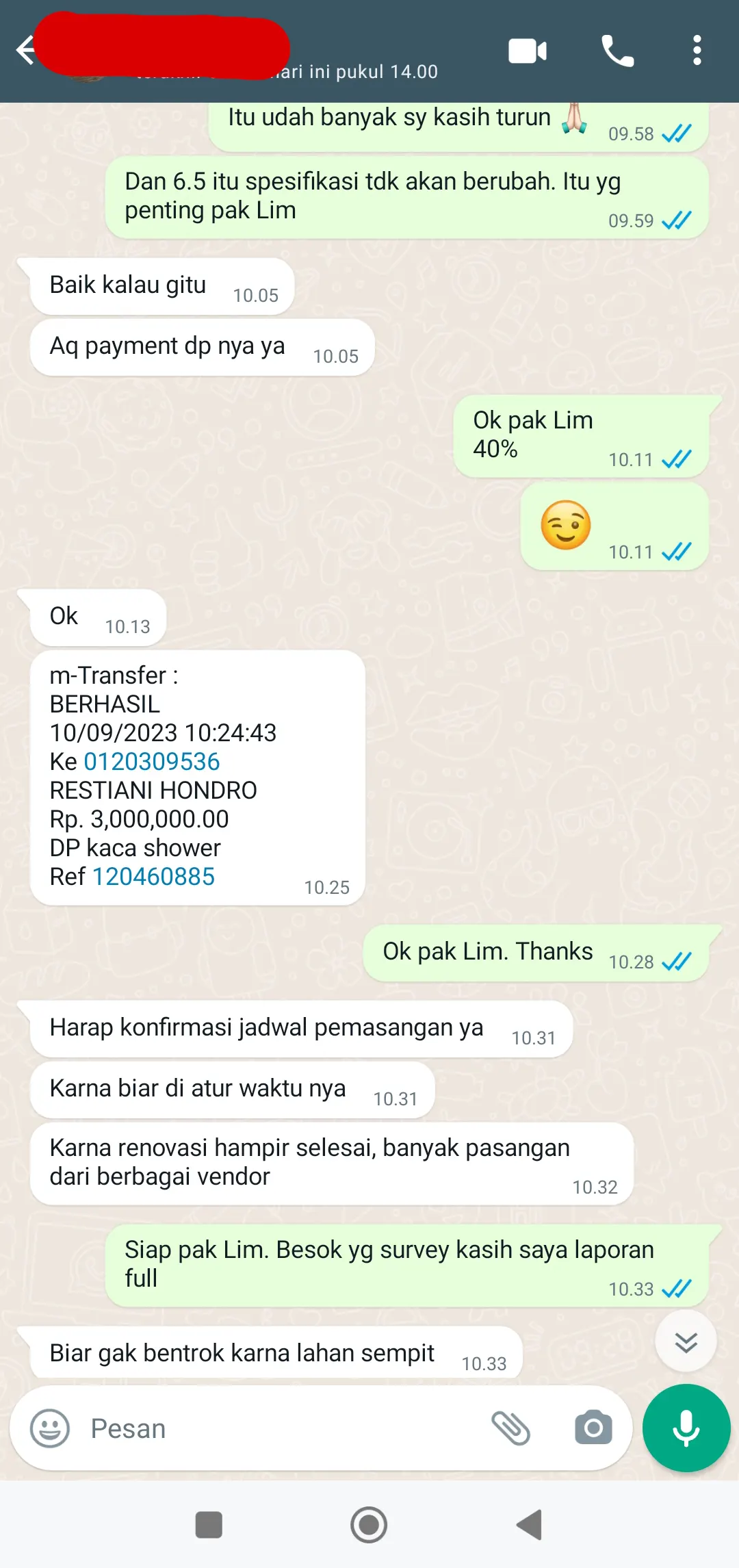Start a voice call
739x1568 pixels.
(617, 51)
